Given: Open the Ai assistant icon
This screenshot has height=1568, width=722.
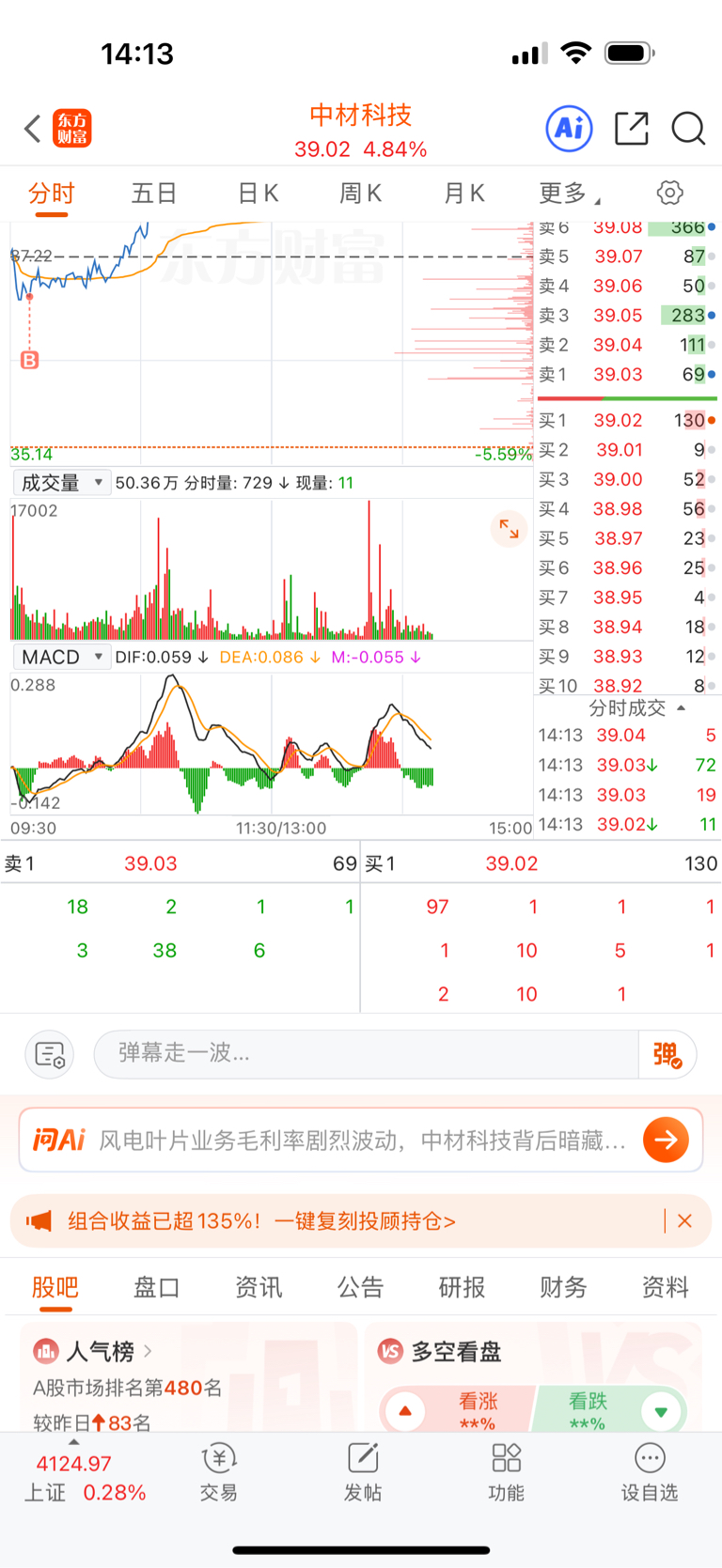Looking at the screenshot, I should [x=569, y=129].
